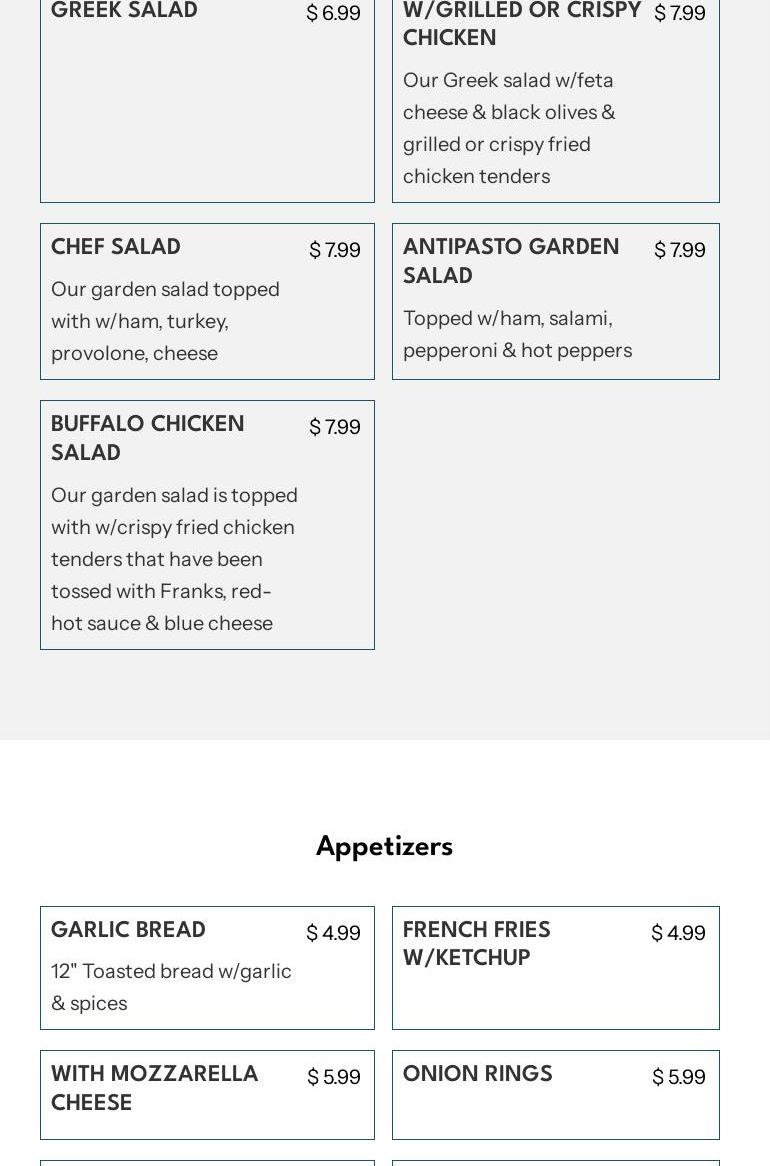The width and height of the screenshot is (770, 1166).
Task: View the Buffalo Chicken Salad card
Action: [207, 525]
